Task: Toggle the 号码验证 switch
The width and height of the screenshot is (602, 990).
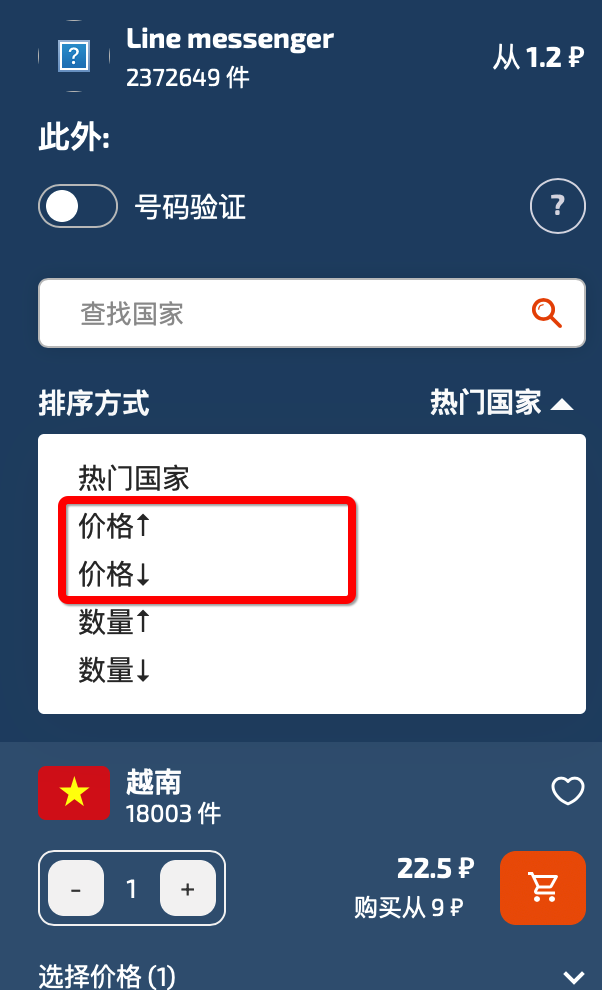Action: click(x=78, y=207)
